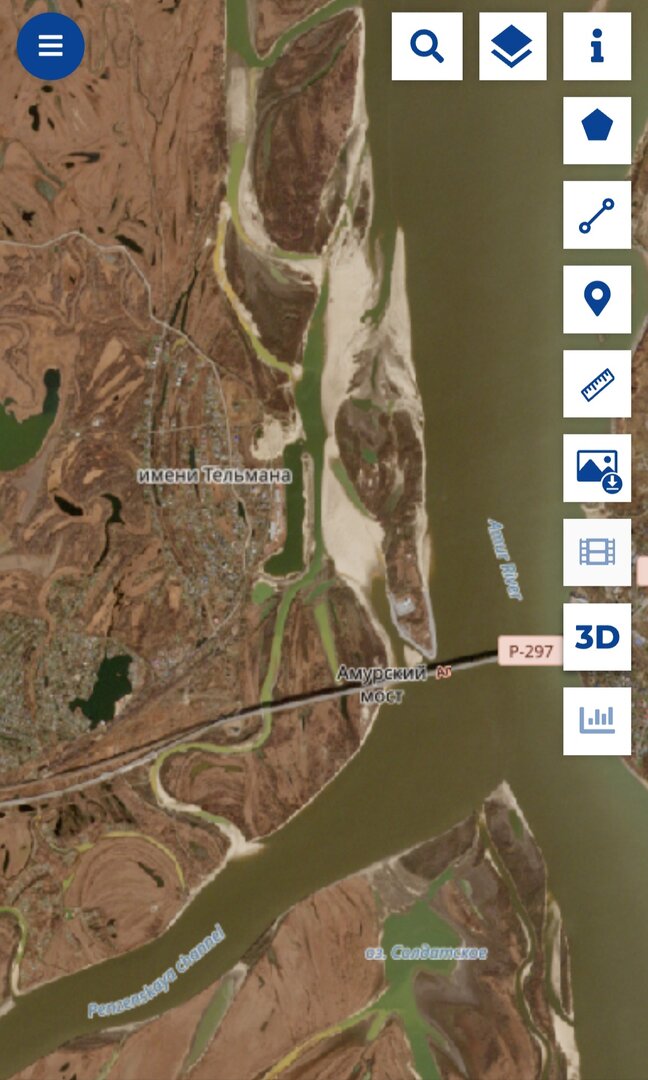
Task: Activate the ruler measurement tool
Action: click(597, 383)
